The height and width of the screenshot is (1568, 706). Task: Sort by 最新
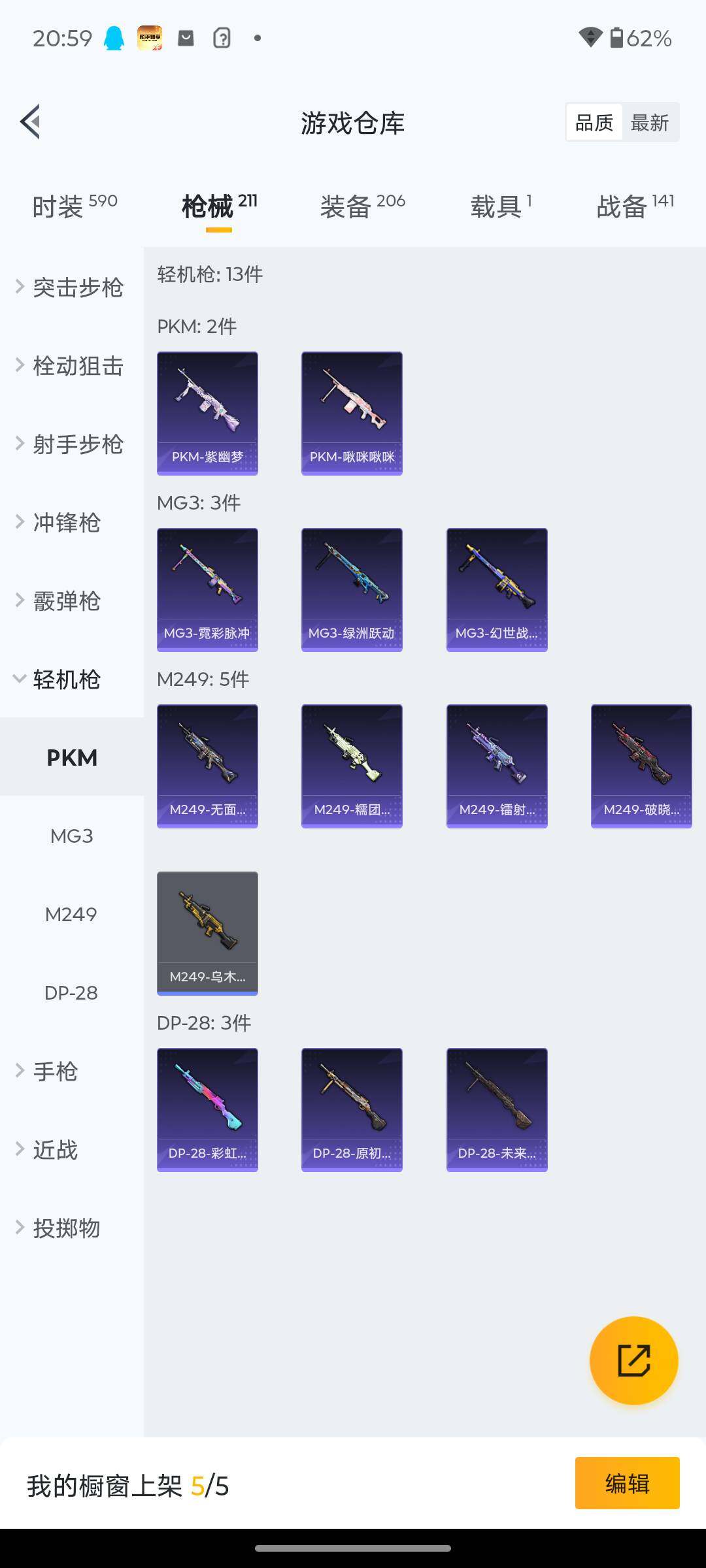pyautogui.click(x=649, y=122)
